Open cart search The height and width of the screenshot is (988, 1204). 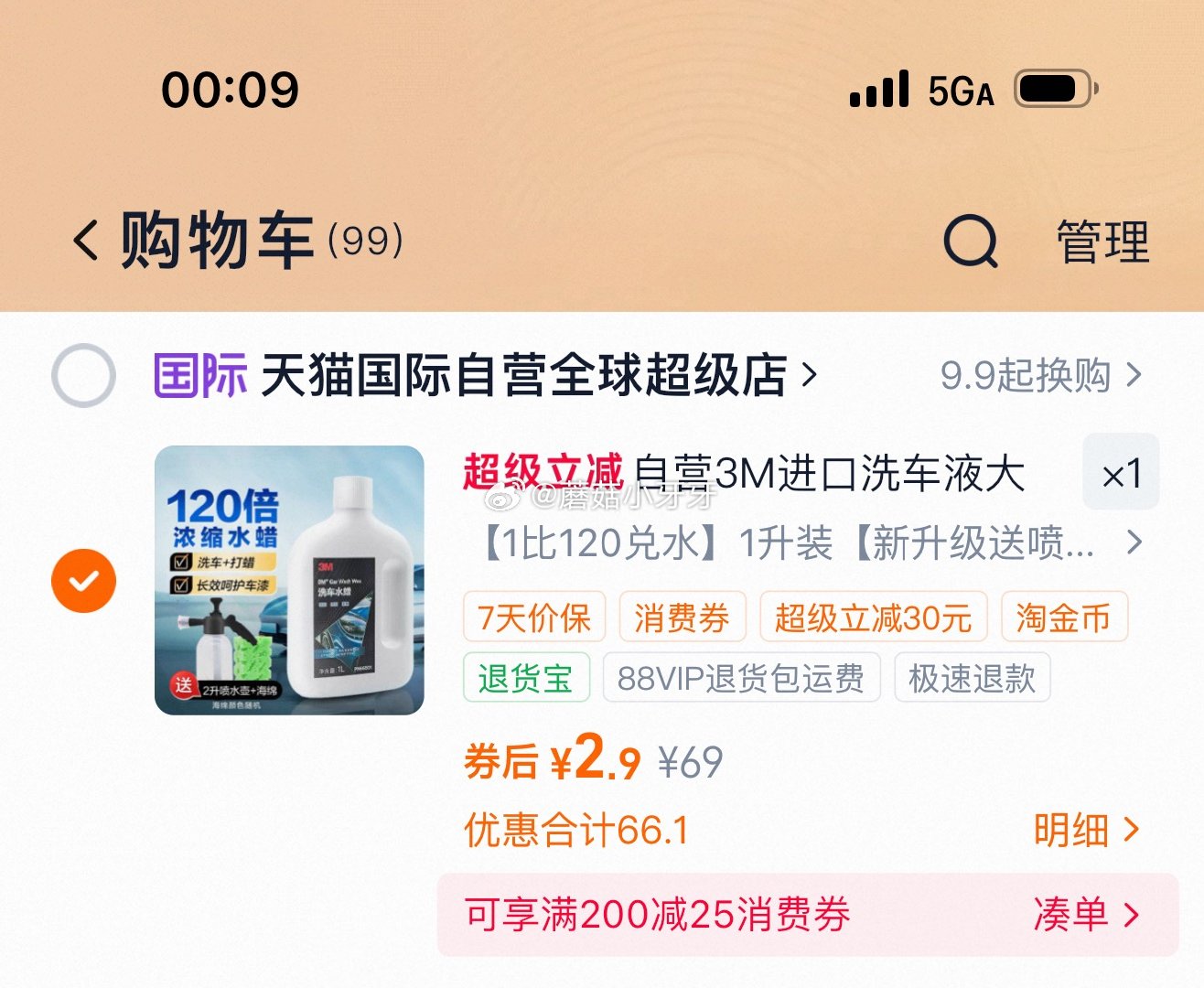tap(970, 242)
